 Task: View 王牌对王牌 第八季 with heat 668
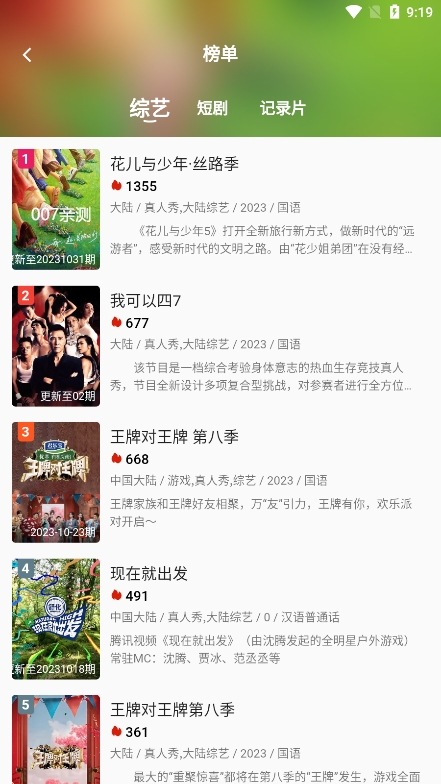click(220, 482)
